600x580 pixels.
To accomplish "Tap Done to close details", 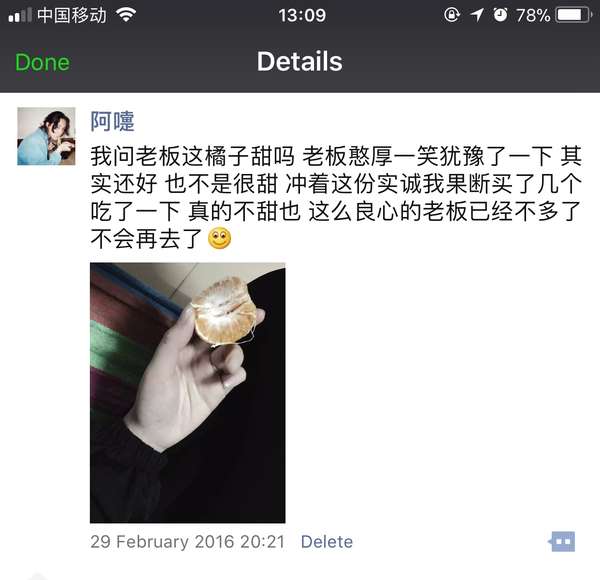I will pyautogui.click(x=42, y=62).
